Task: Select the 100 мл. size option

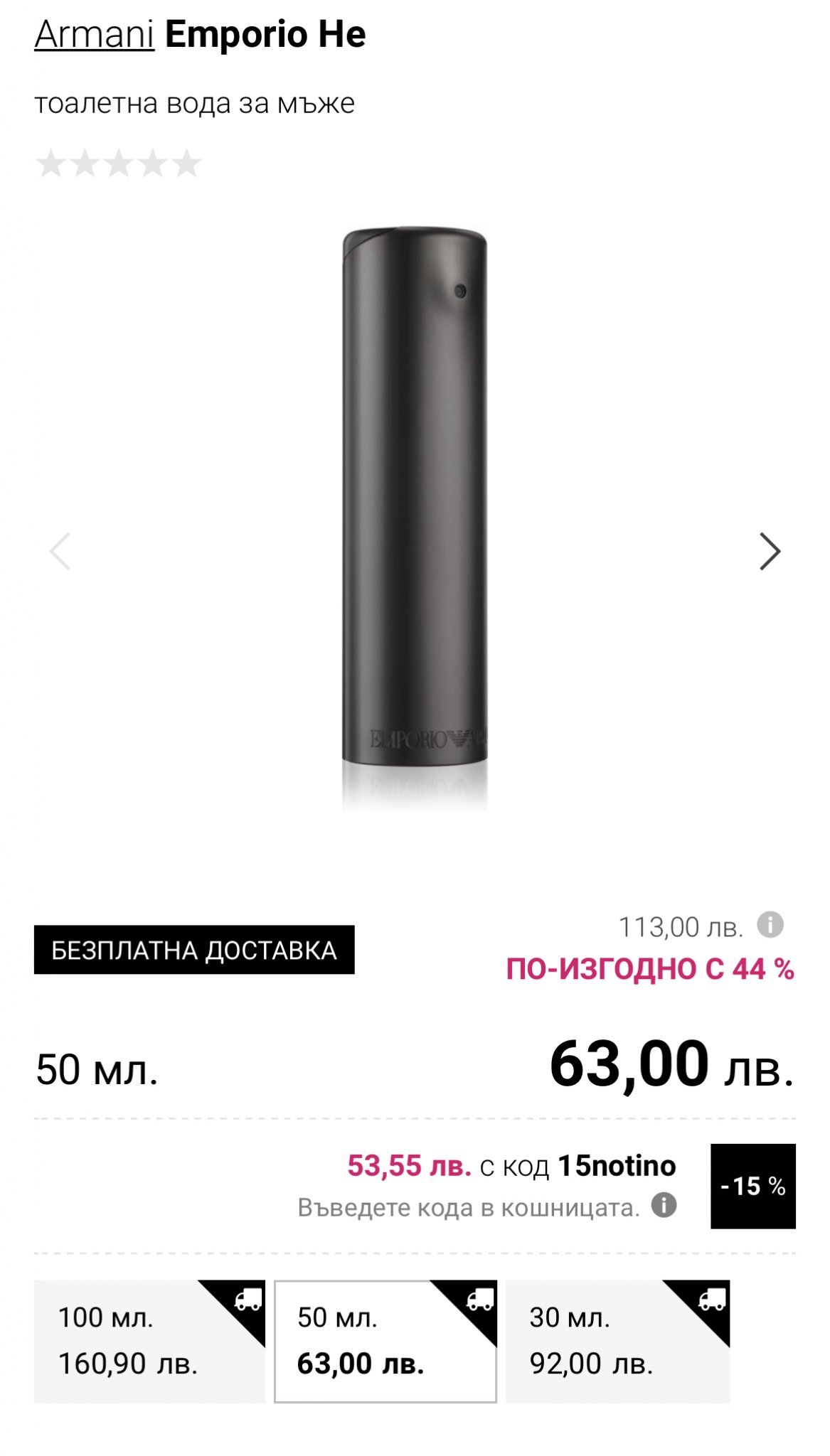Action: coord(149,1341)
